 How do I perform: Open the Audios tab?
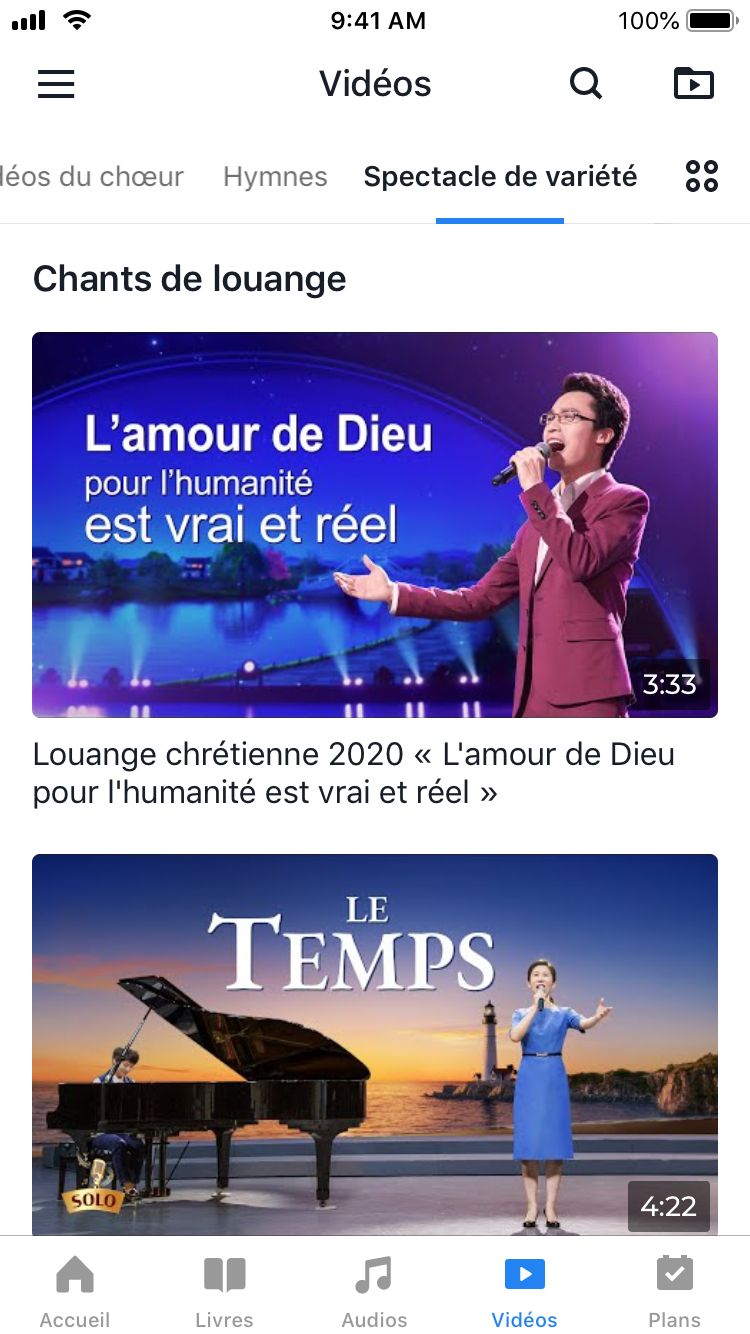point(374,1290)
